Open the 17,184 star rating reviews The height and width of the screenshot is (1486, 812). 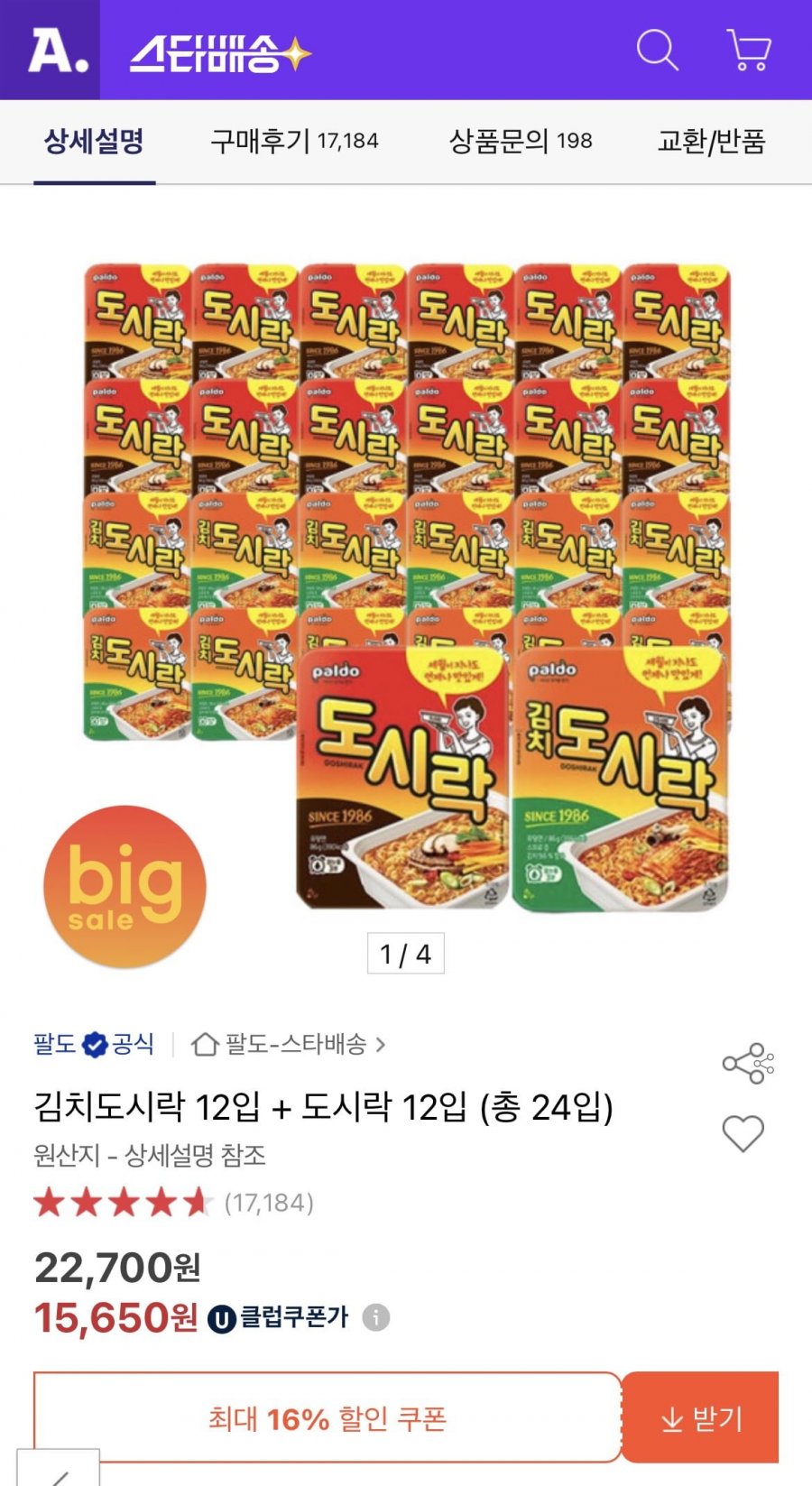pos(173,1203)
